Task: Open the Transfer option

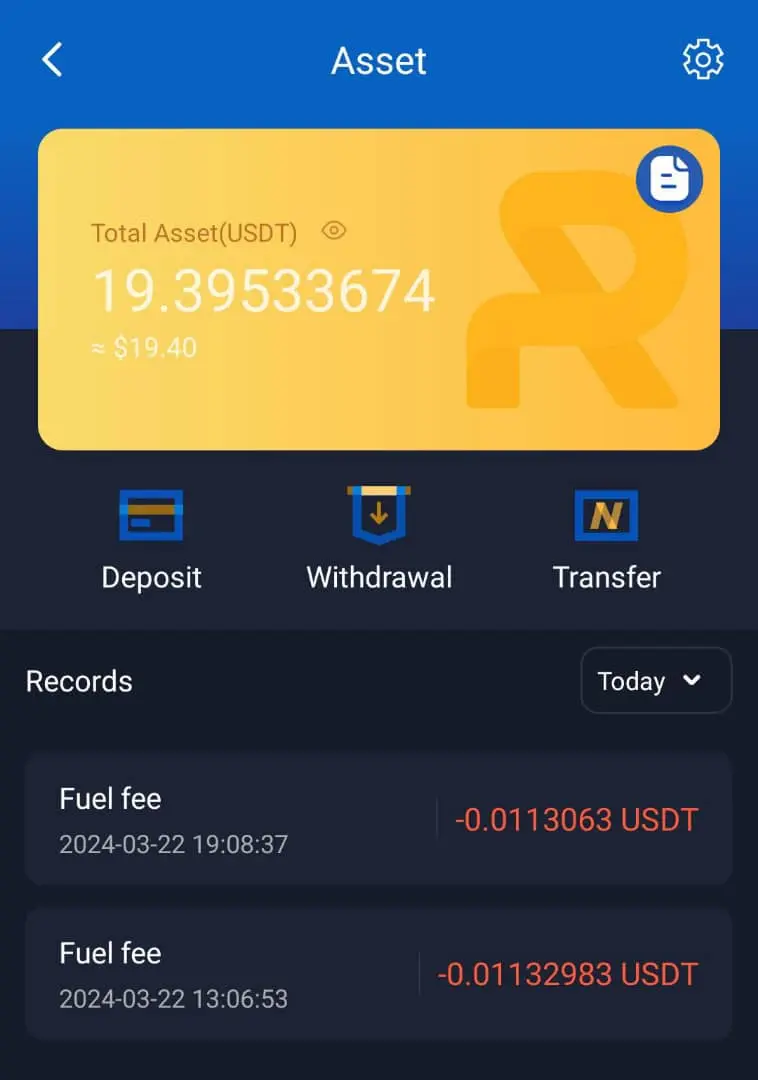Action: (x=606, y=541)
